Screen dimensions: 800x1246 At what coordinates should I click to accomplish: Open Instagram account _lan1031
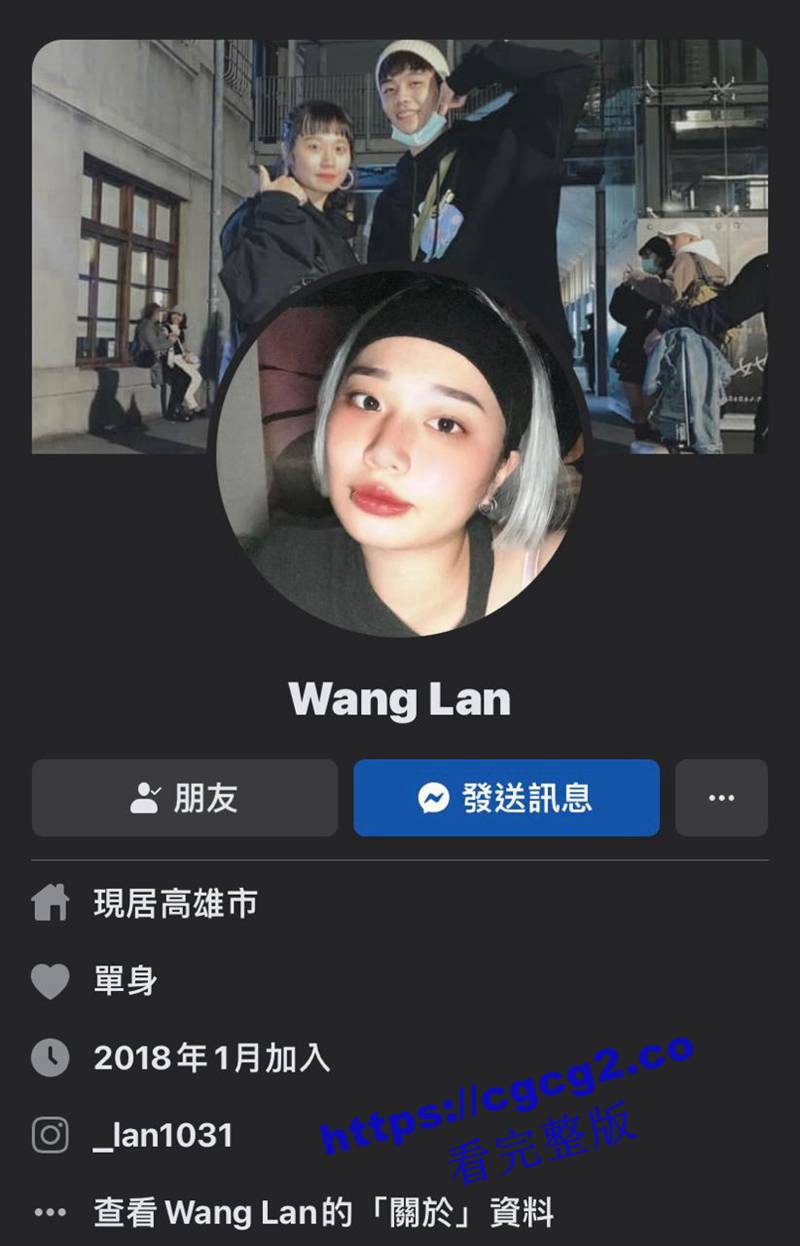coord(163,1135)
